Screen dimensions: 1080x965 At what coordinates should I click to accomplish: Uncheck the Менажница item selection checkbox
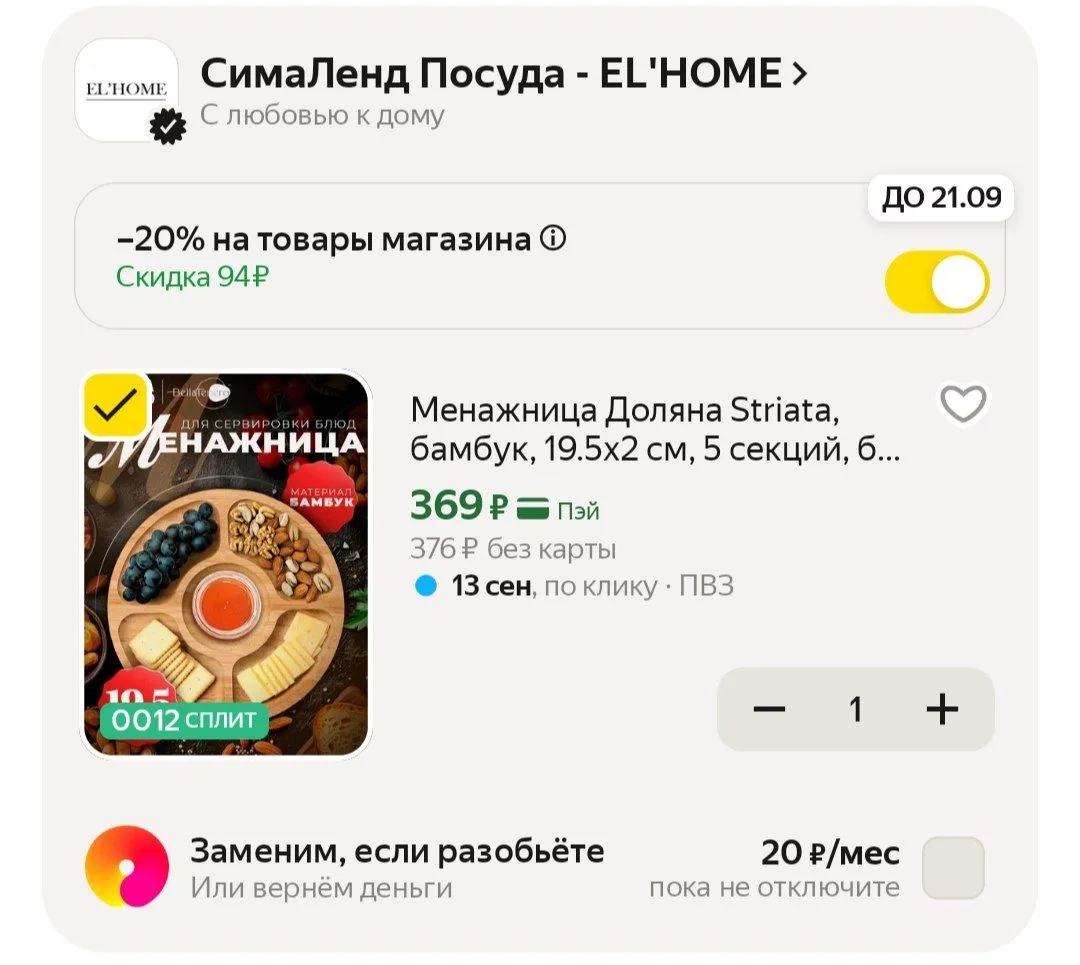[115, 406]
